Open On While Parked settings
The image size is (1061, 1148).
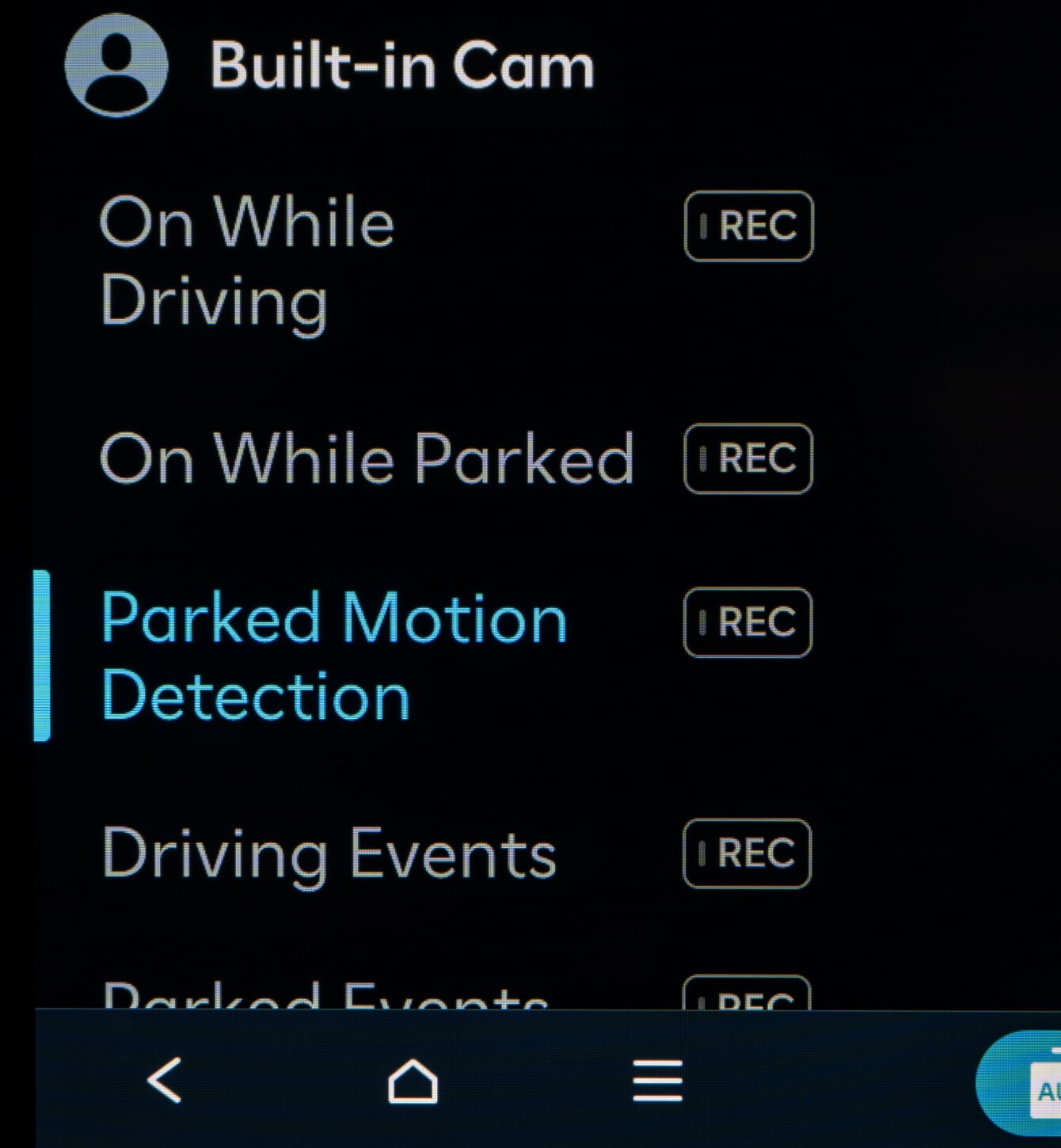pos(366,459)
